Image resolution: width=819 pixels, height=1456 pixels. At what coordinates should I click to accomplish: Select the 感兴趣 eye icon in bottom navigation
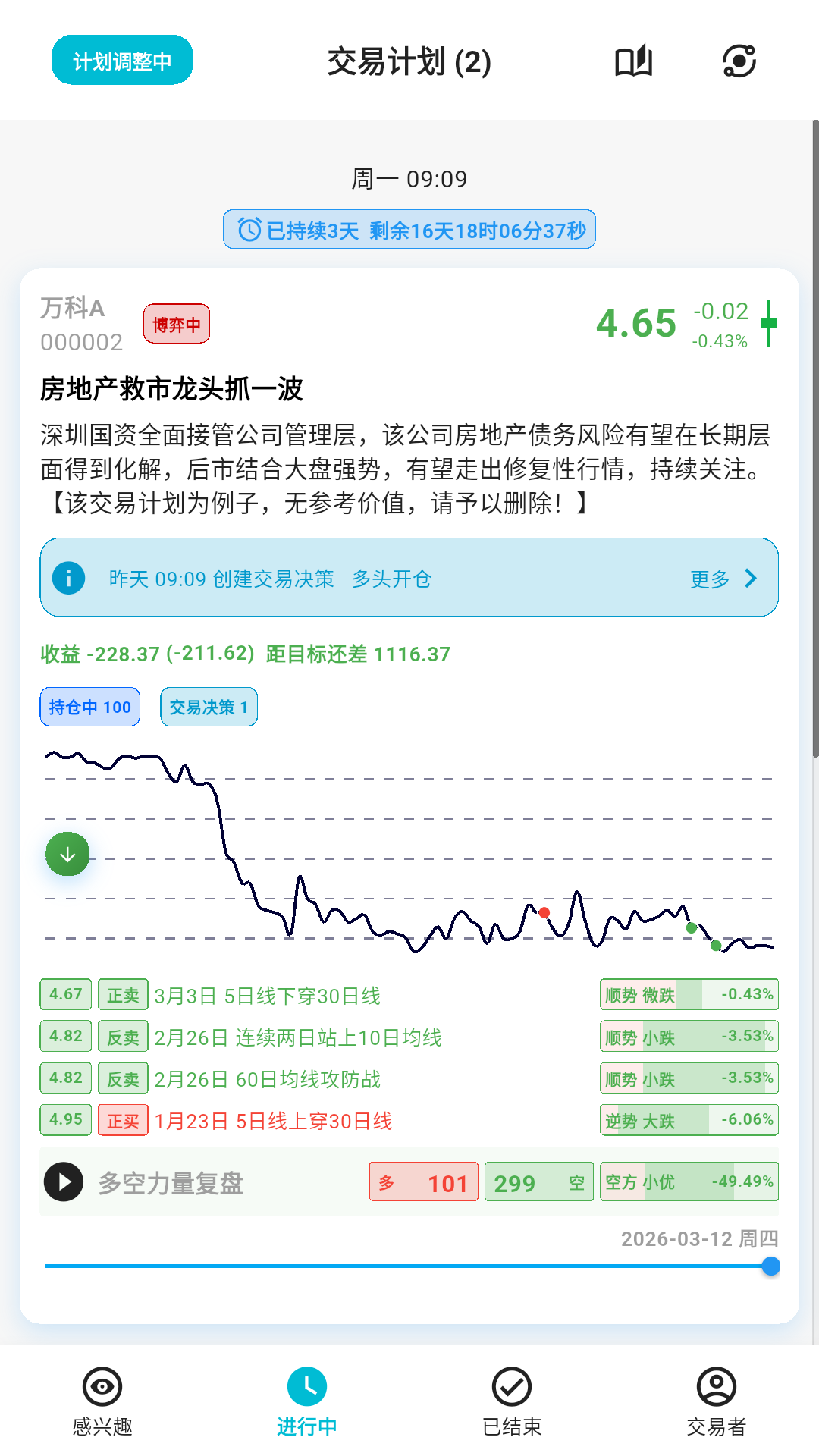[x=102, y=1387]
